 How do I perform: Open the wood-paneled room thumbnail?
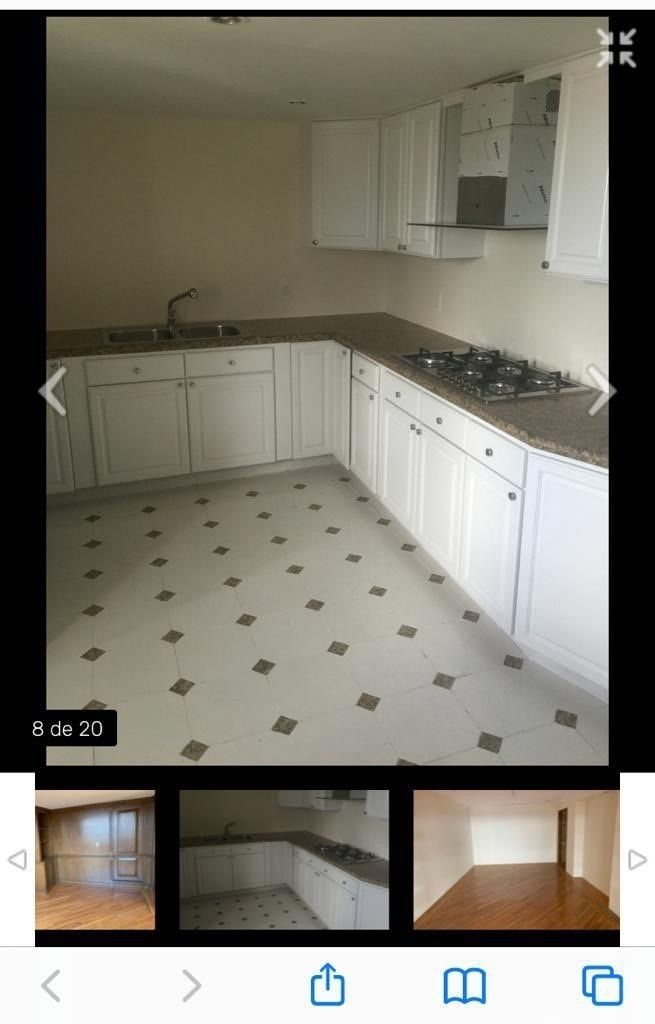coord(95,860)
